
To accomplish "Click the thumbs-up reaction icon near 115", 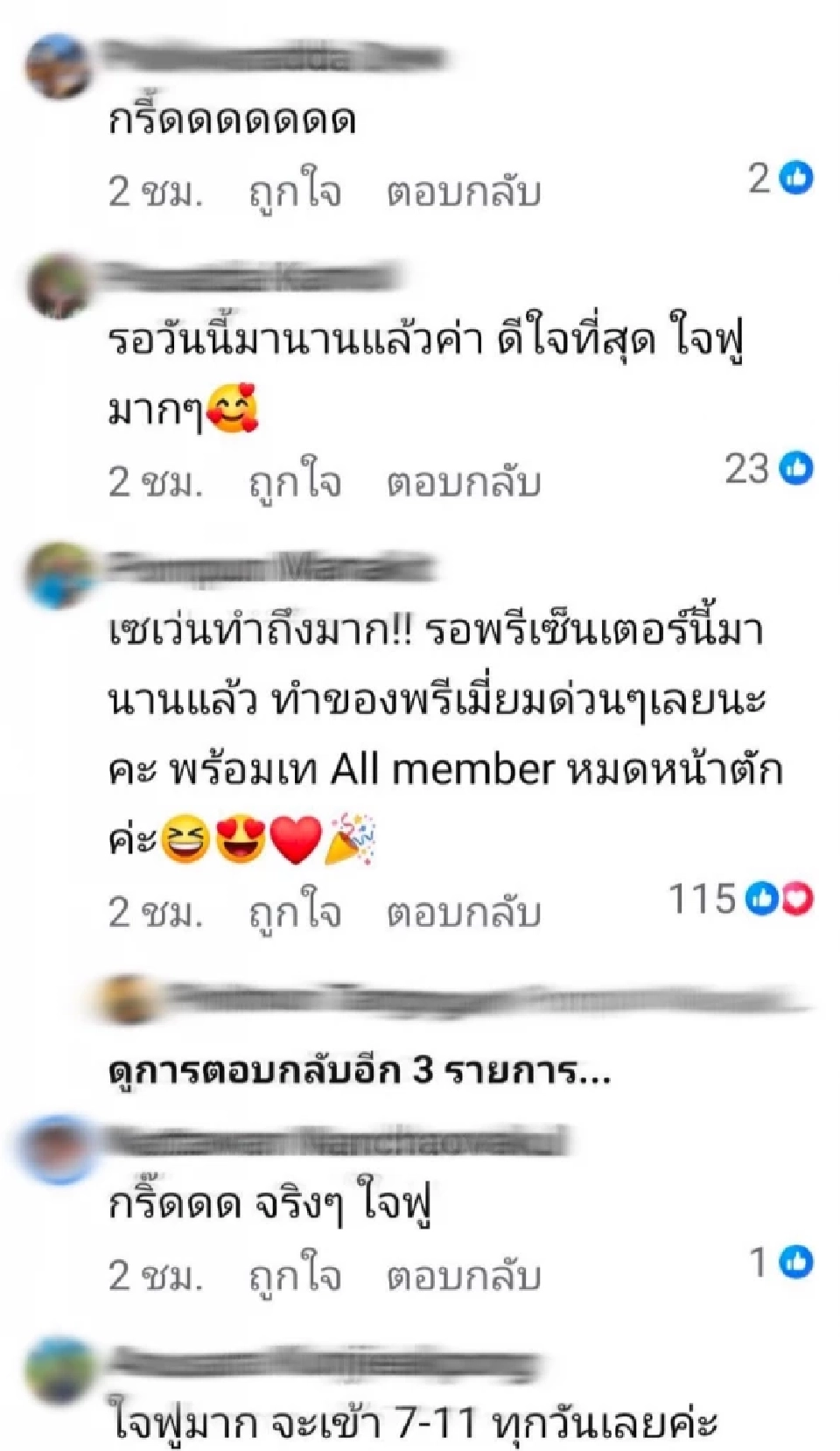I will (x=761, y=900).
